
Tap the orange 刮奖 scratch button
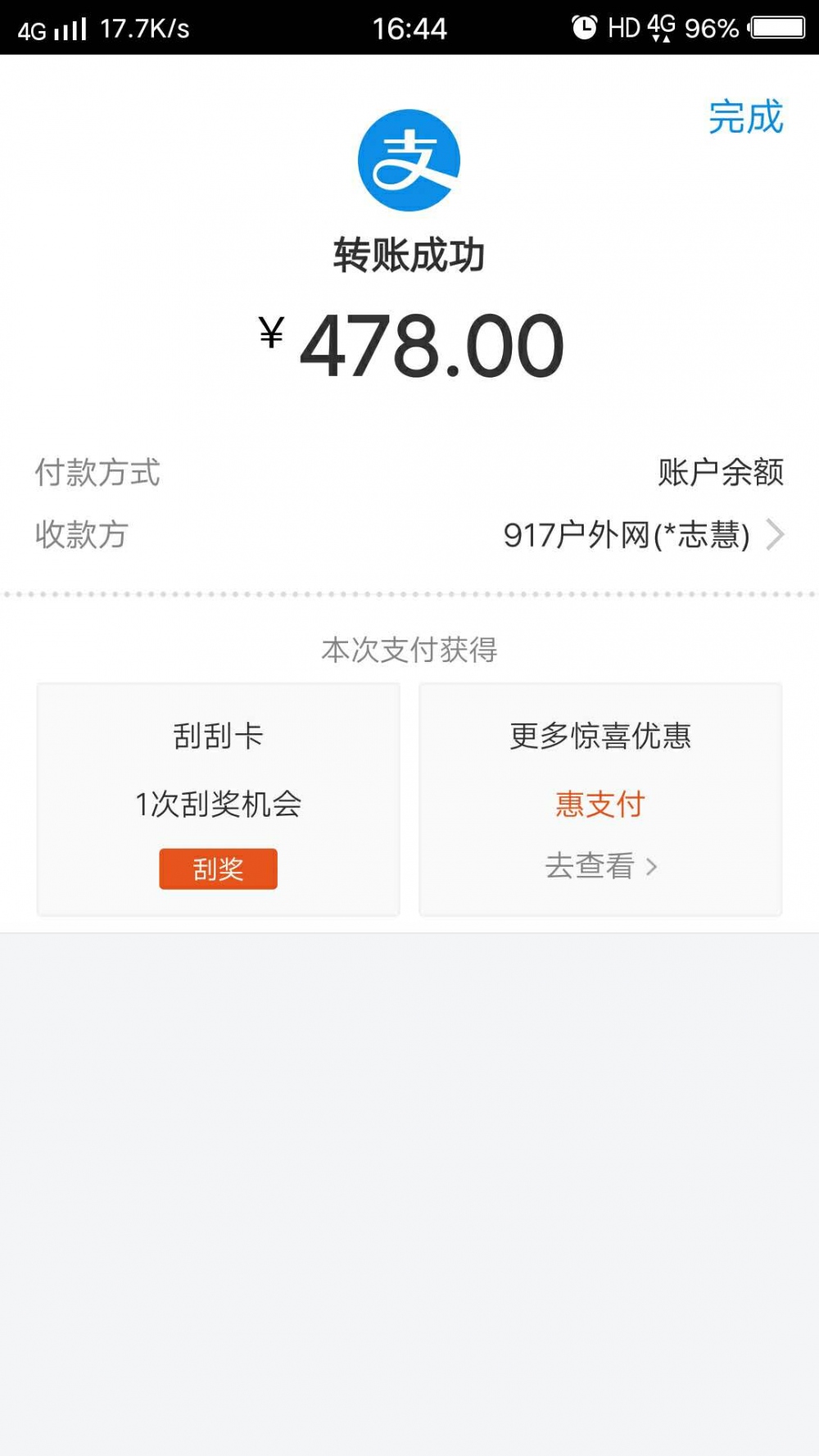(217, 870)
